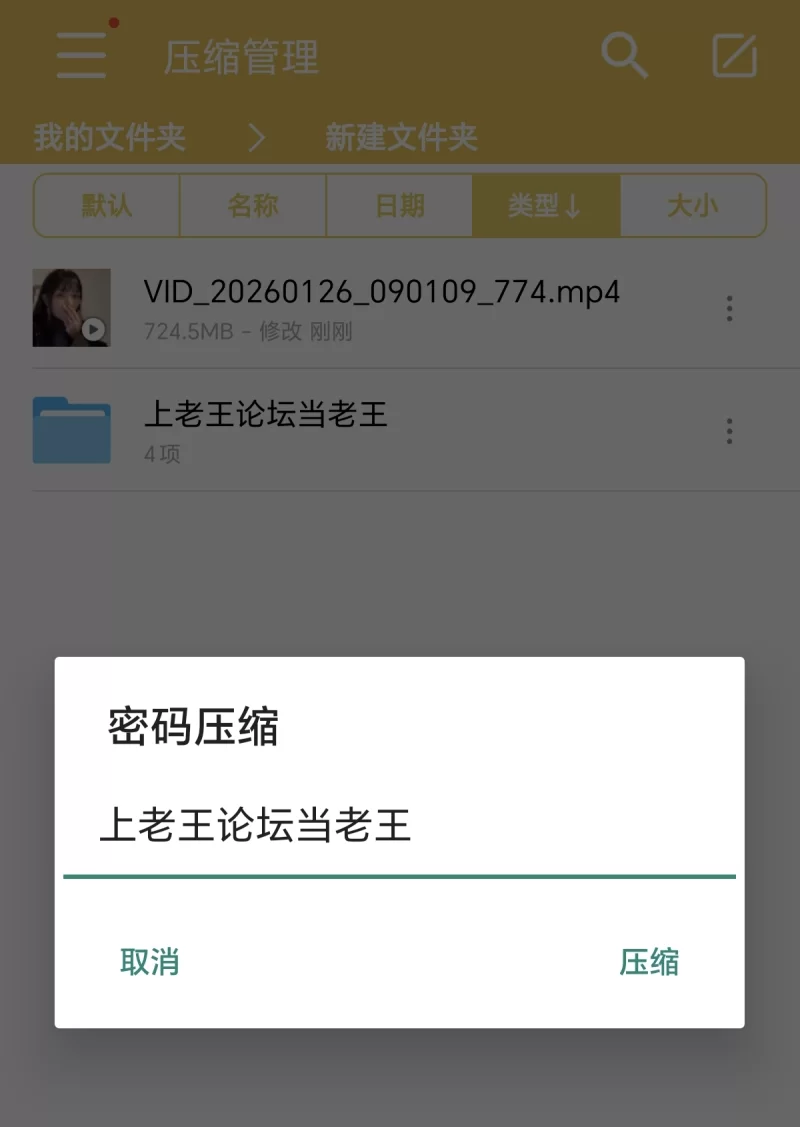Open the three-dot menu for the folder
800x1127 pixels.
728,430
